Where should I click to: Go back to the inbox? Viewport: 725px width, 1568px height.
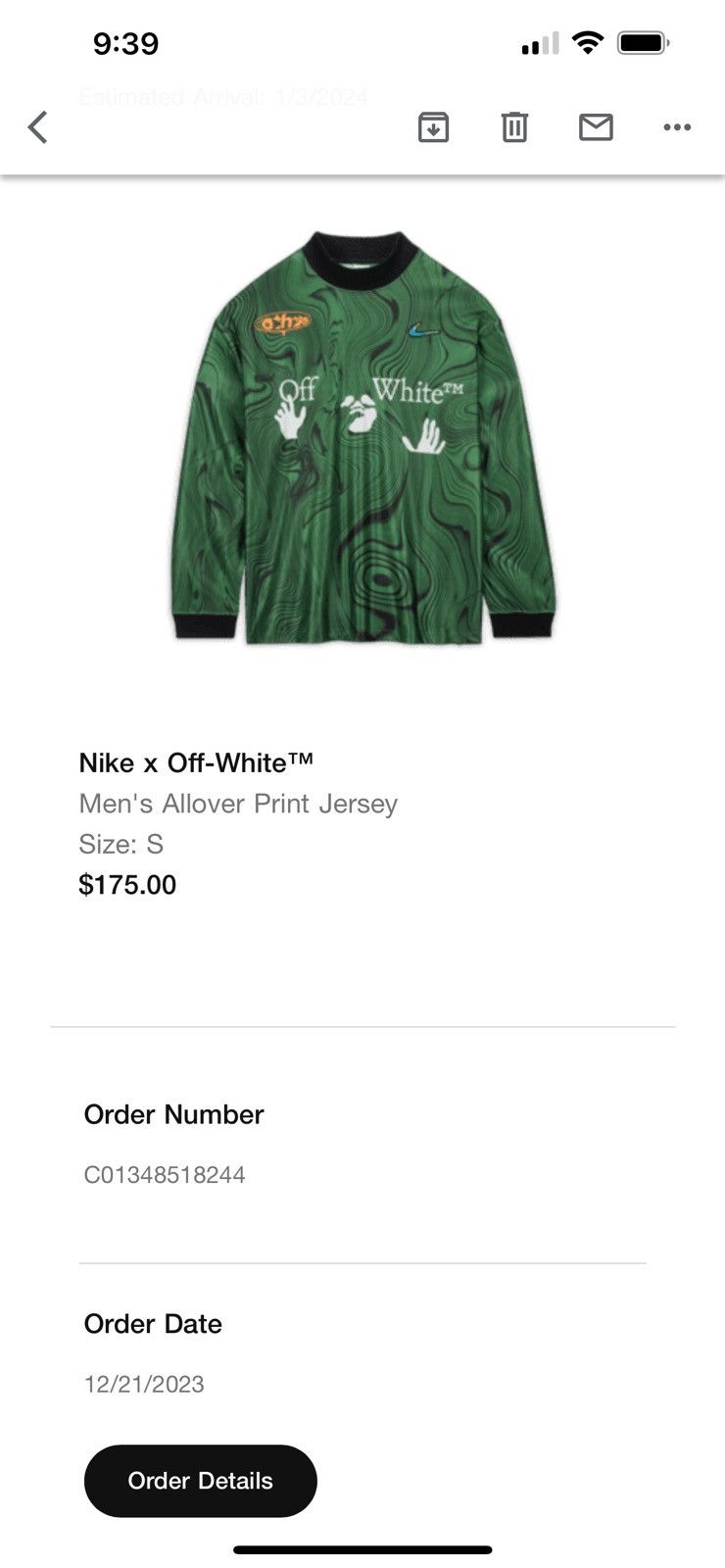tap(37, 127)
